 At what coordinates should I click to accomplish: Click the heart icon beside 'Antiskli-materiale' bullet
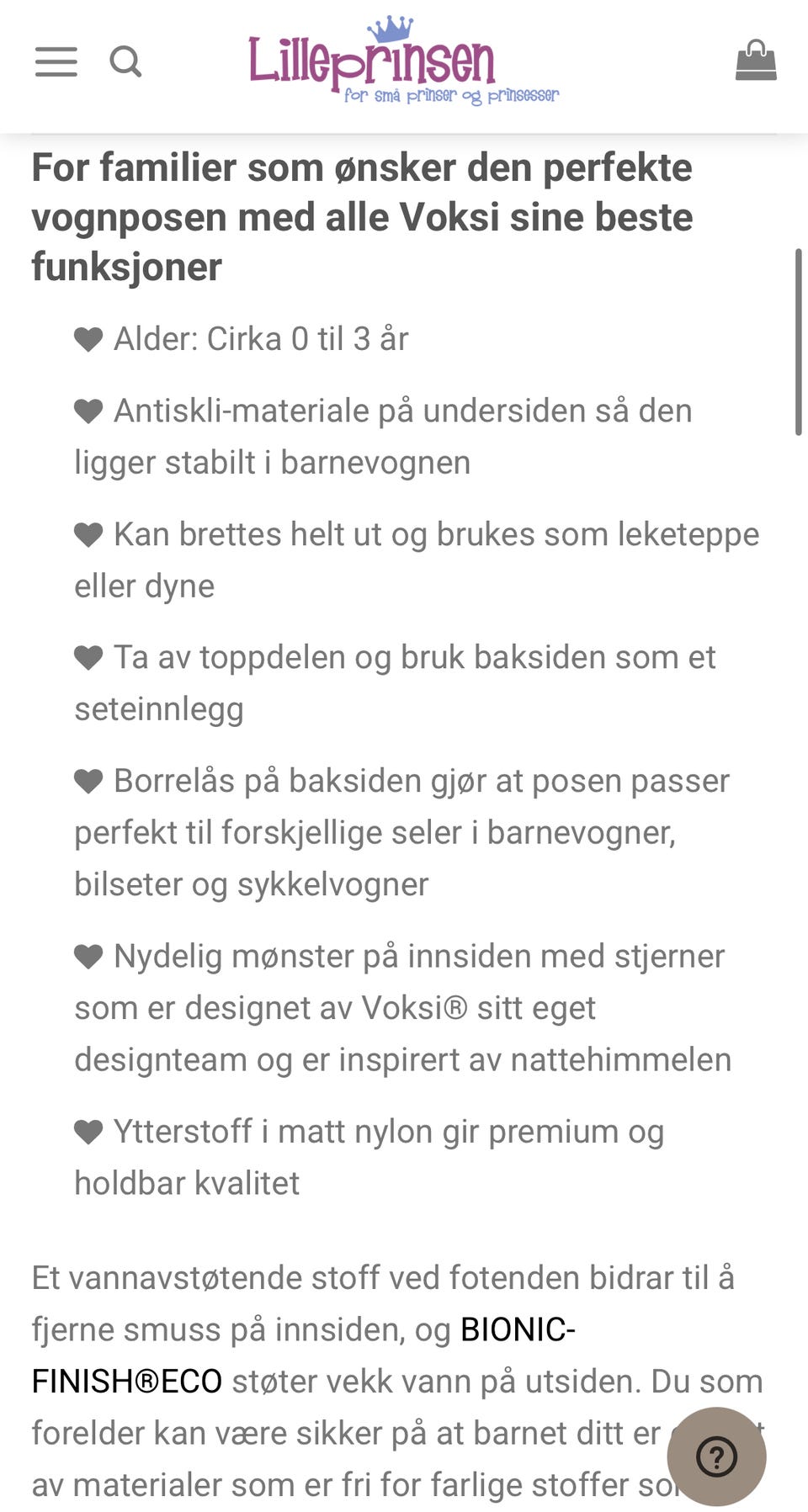click(88, 411)
